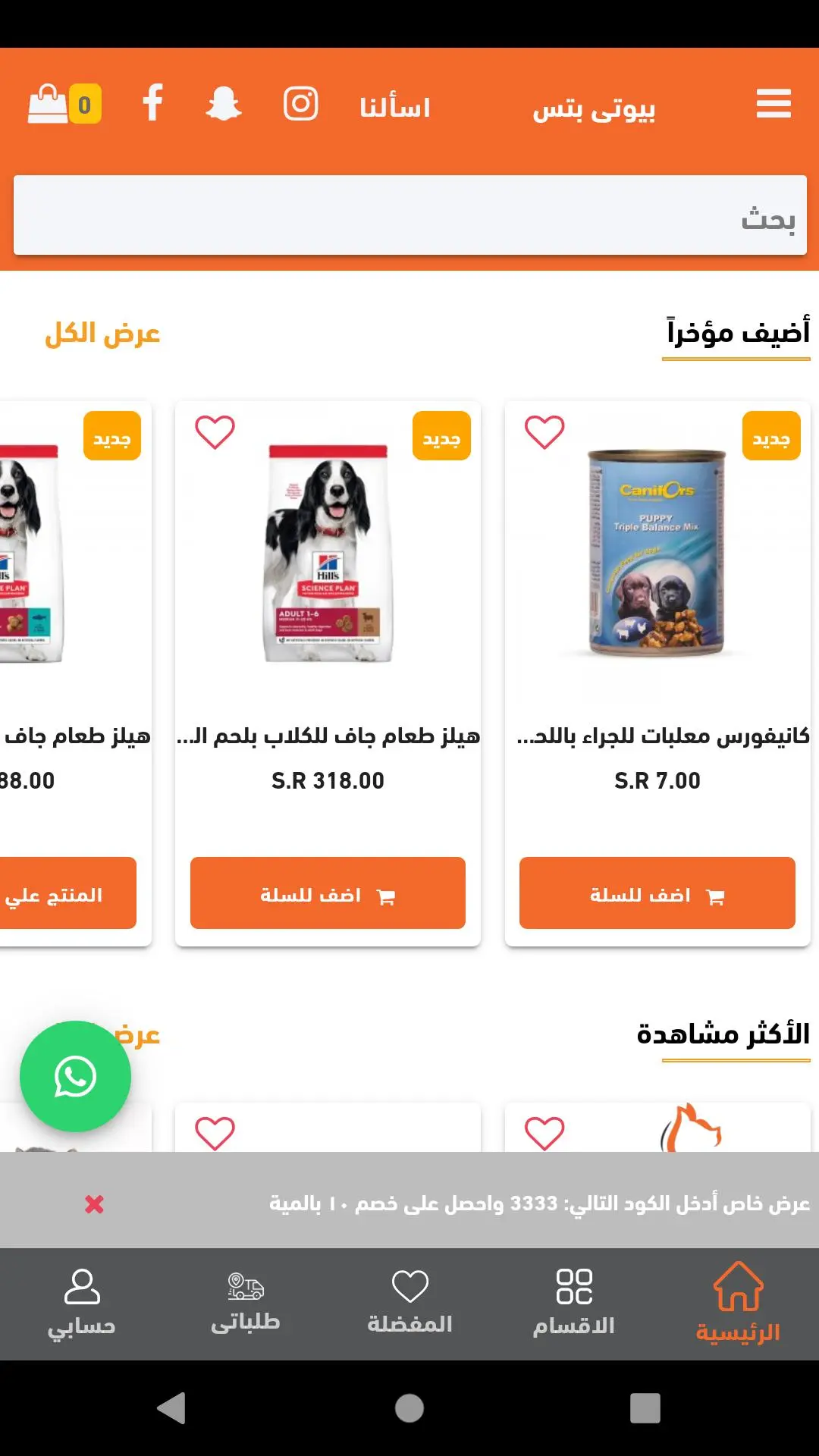Start a WhatsApp chat
This screenshot has width=819, height=1456.
click(x=75, y=1076)
